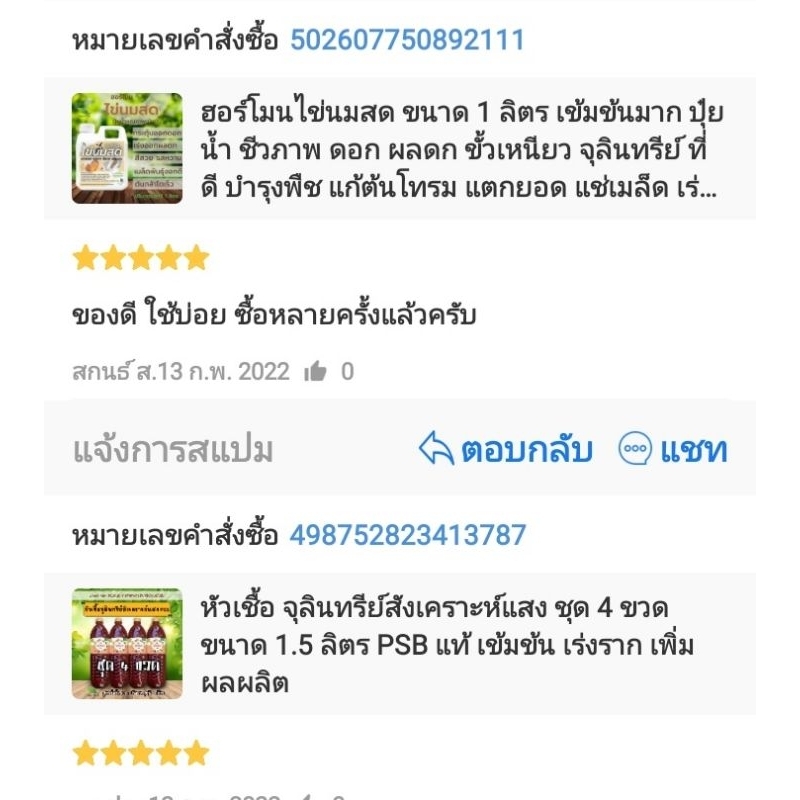The height and width of the screenshot is (800, 800).
Task: Start a chat with แชท
Action: [x=672, y=449]
